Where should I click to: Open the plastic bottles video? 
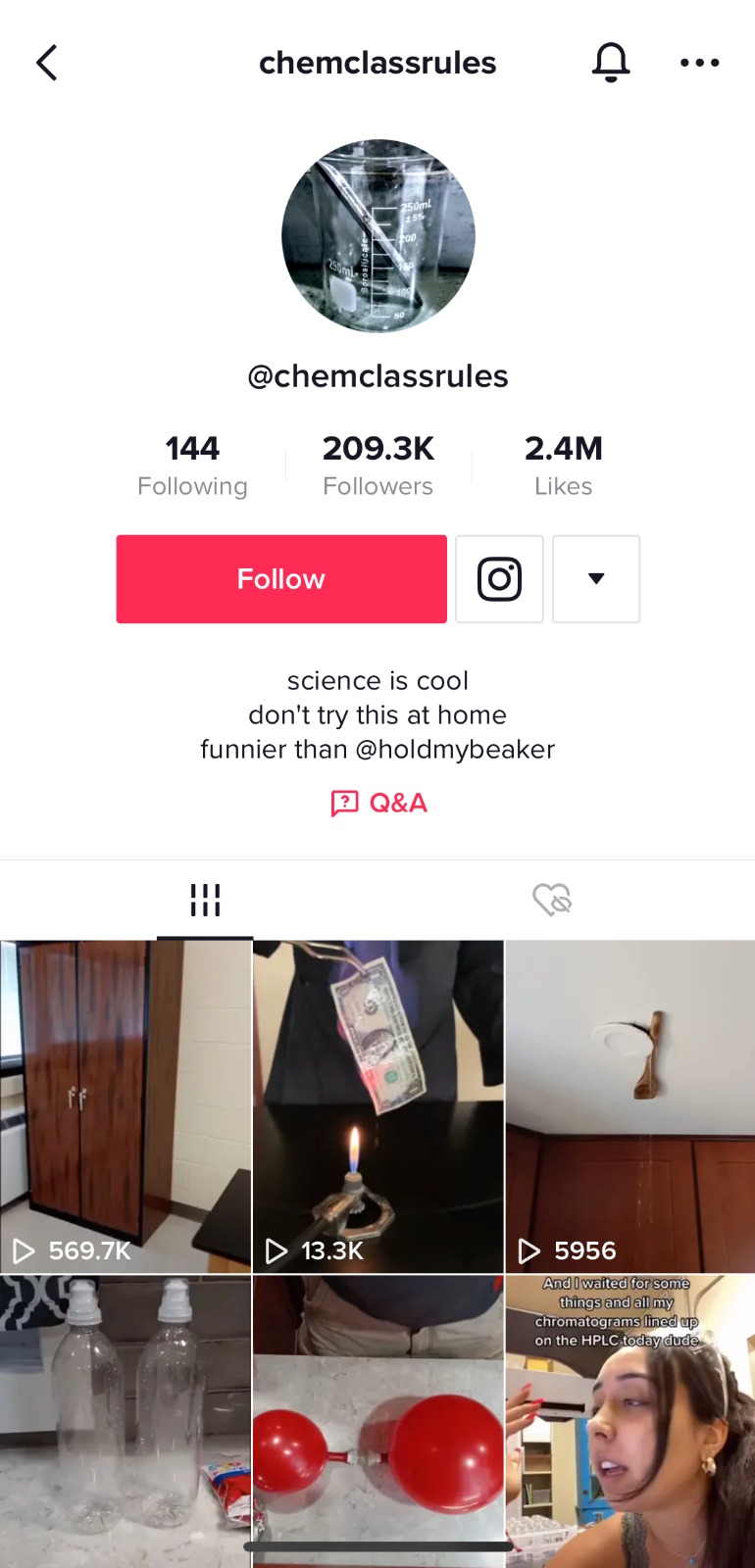tap(126, 1421)
